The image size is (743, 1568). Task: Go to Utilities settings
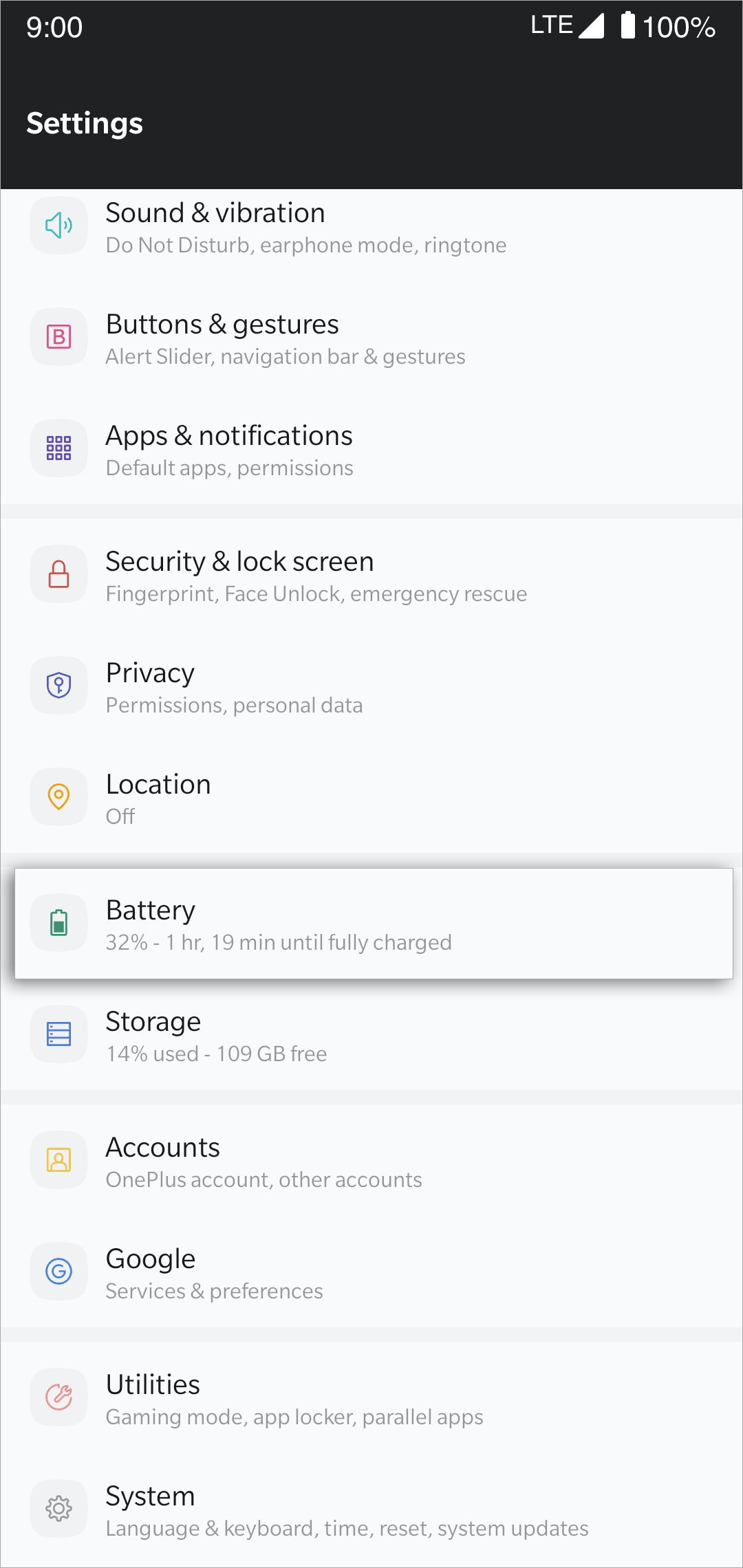click(x=371, y=1398)
